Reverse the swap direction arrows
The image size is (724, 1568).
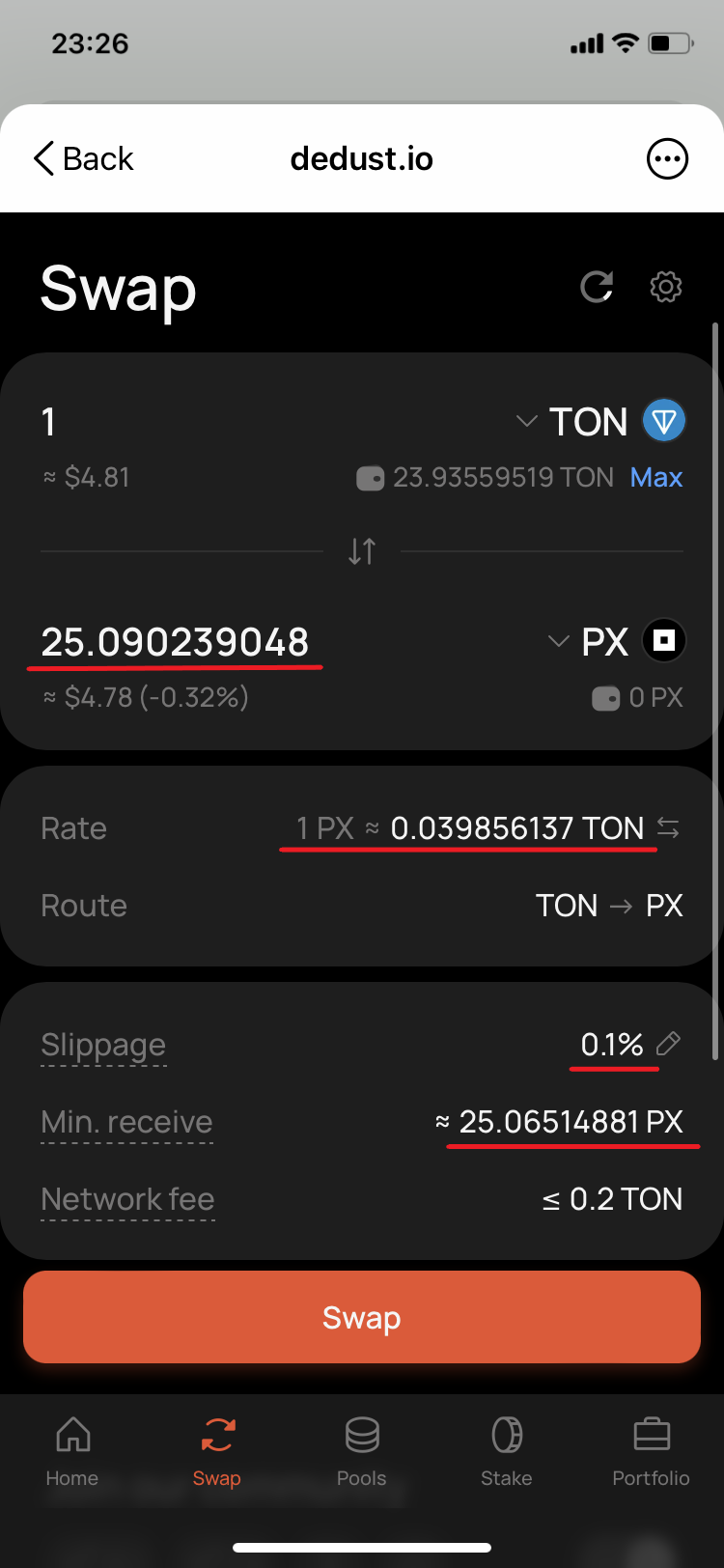362,551
